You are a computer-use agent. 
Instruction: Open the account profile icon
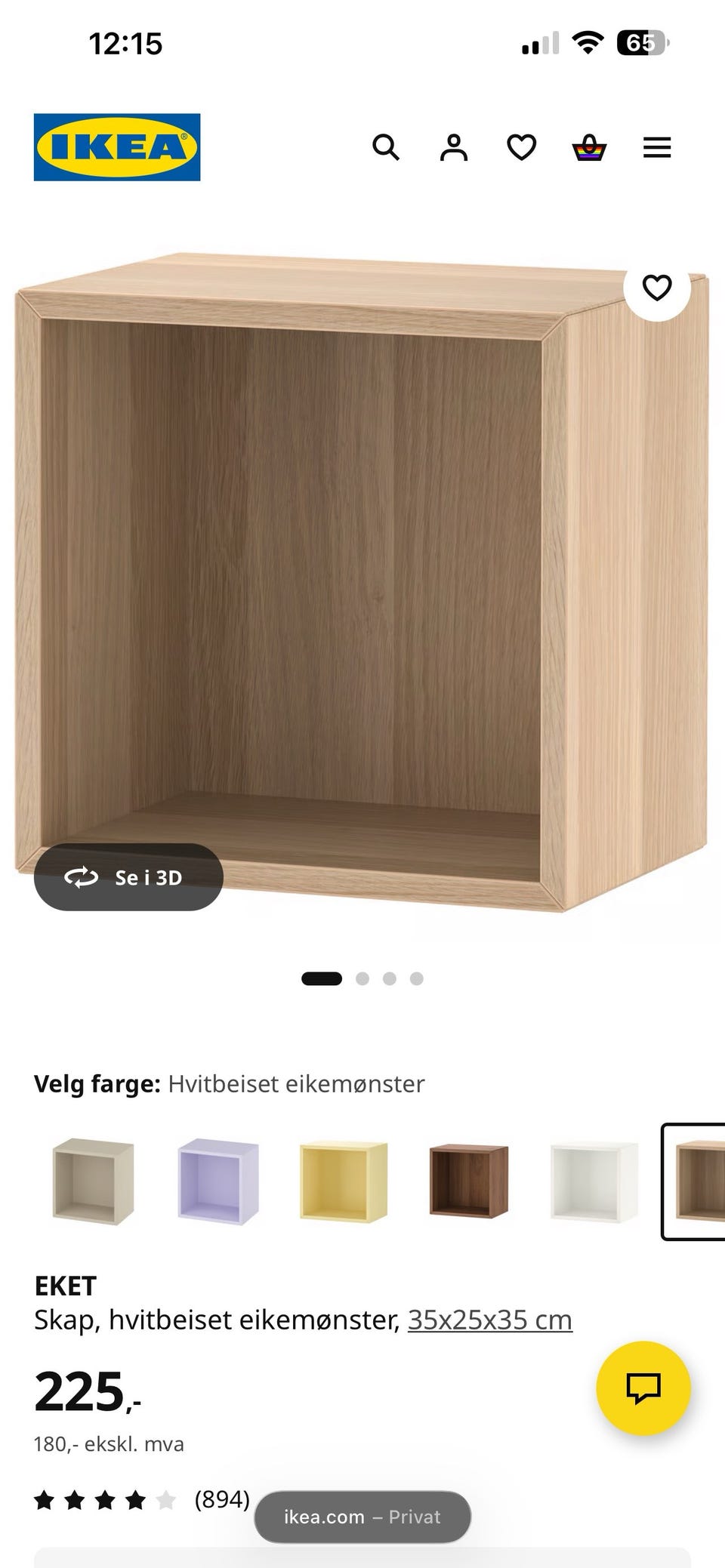click(454, 146)
